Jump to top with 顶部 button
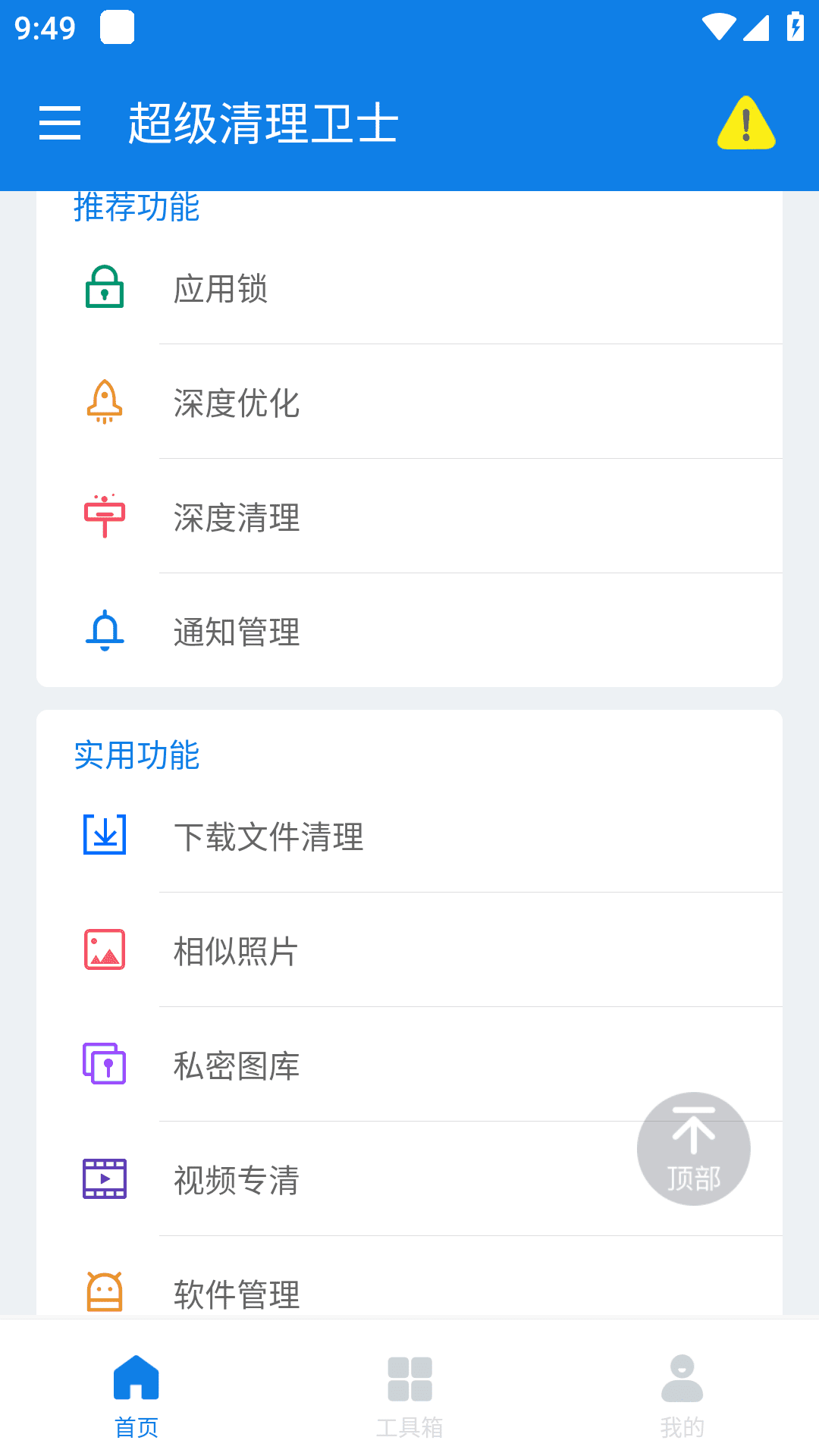The height and width of the screenshot is (1456, 819). pyautogui.click(x=693, y=1148)
